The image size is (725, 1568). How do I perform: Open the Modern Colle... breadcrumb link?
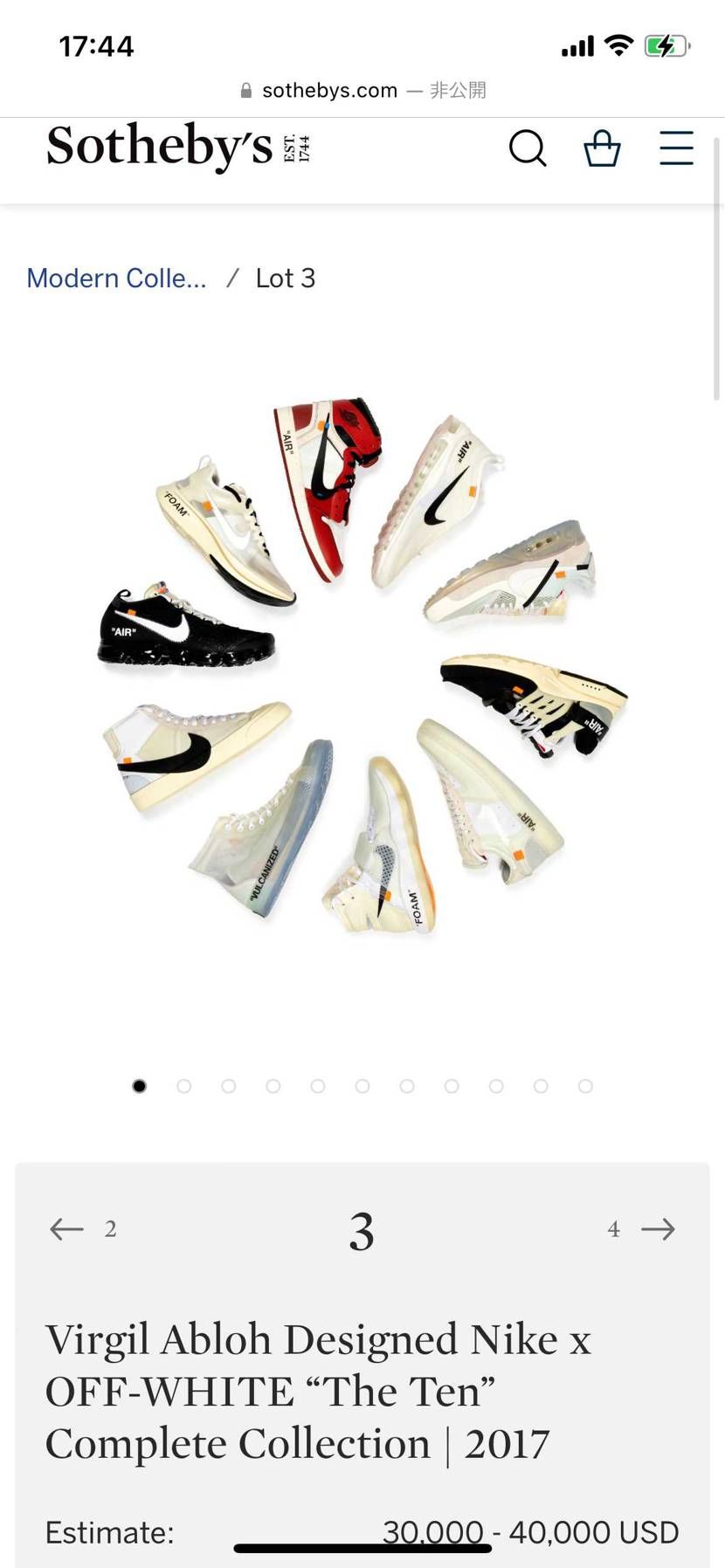click(116, 278)
